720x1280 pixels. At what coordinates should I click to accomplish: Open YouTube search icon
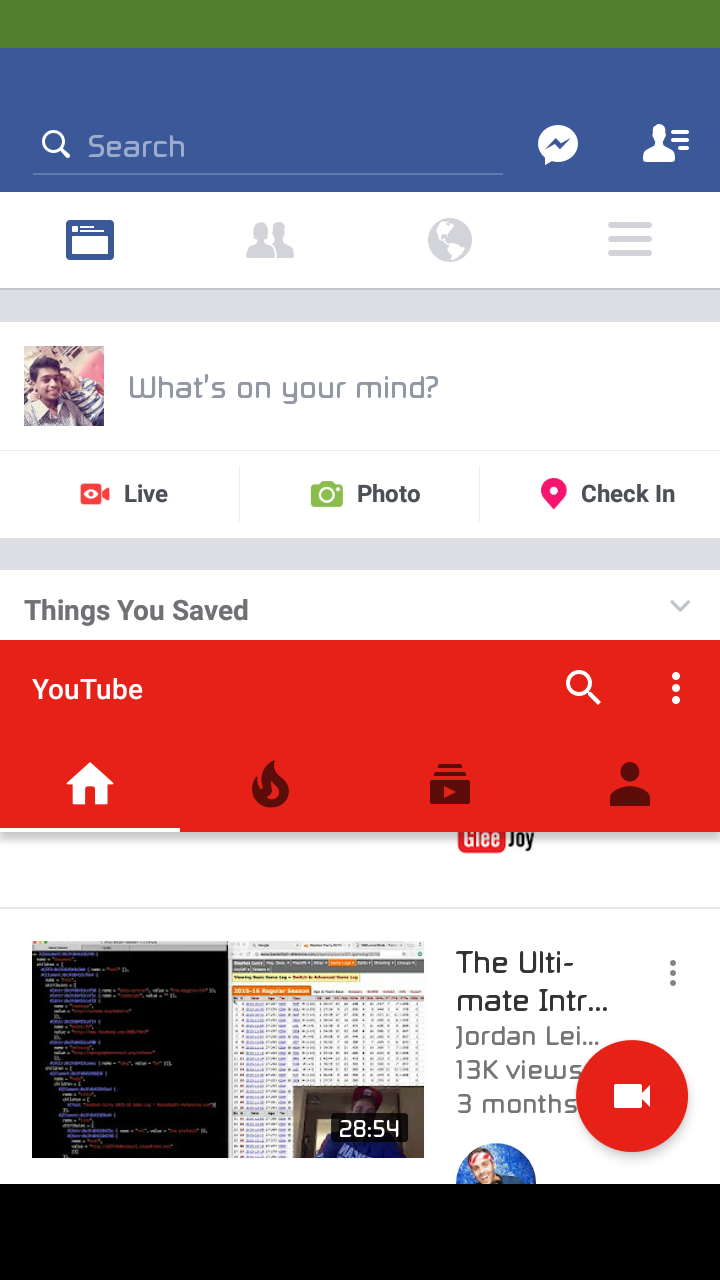pos(583,688)
